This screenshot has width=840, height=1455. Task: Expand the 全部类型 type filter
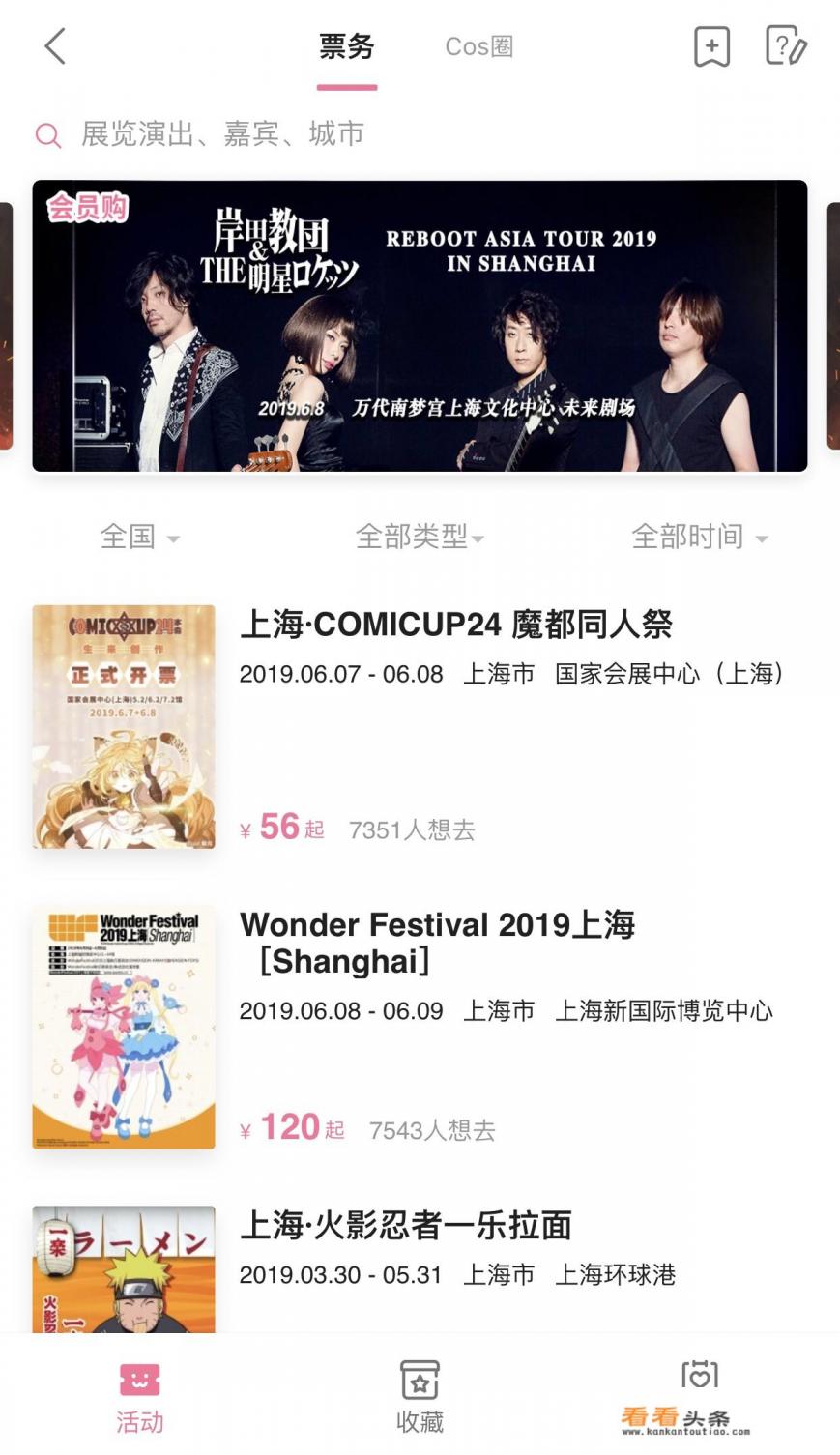pos(420,537)
